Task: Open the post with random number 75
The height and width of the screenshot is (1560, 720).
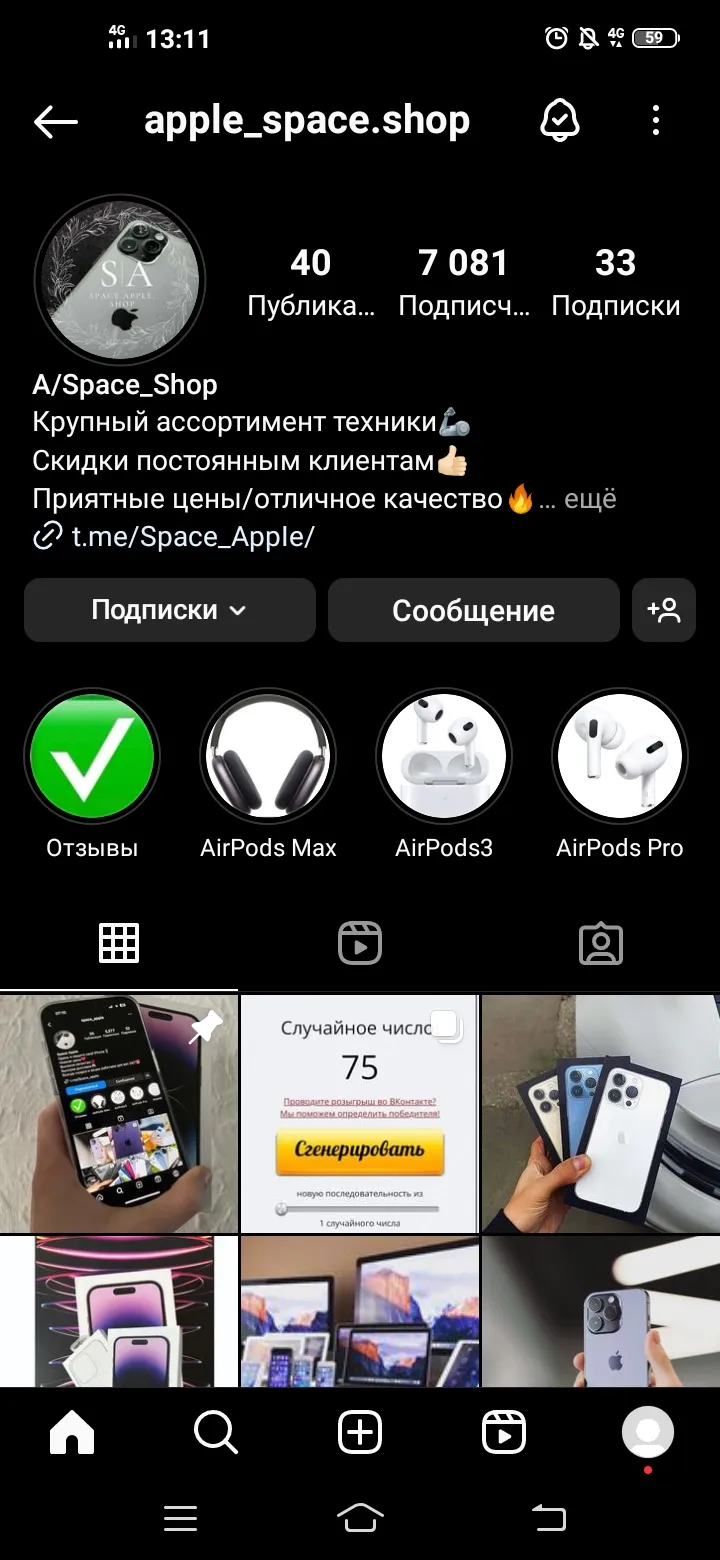Action: click(x=360, y=1113)
